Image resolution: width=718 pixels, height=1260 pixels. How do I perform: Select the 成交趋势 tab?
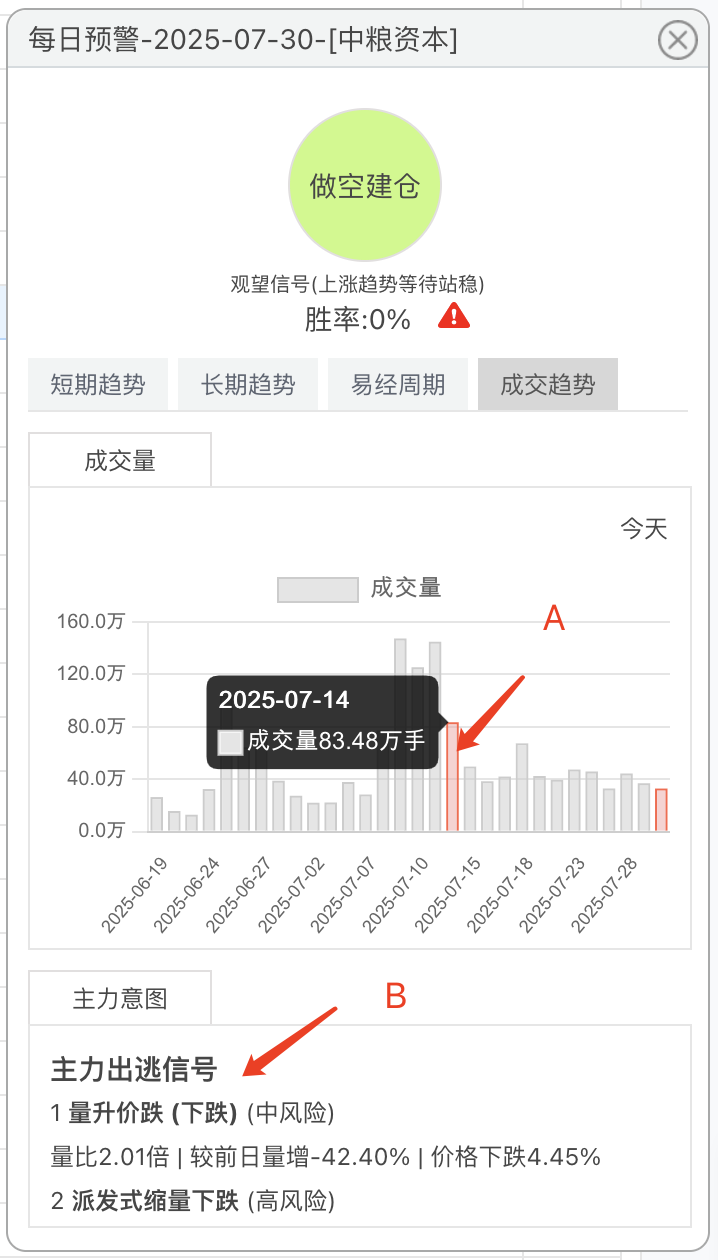point(548,385)
